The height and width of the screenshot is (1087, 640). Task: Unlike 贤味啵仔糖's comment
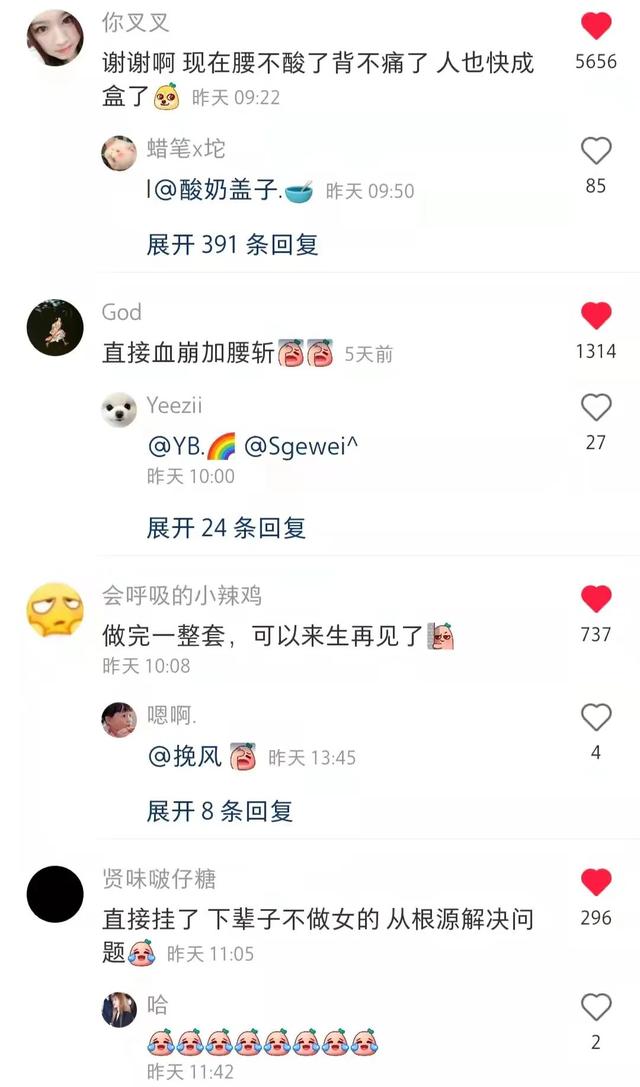[596, 882]
